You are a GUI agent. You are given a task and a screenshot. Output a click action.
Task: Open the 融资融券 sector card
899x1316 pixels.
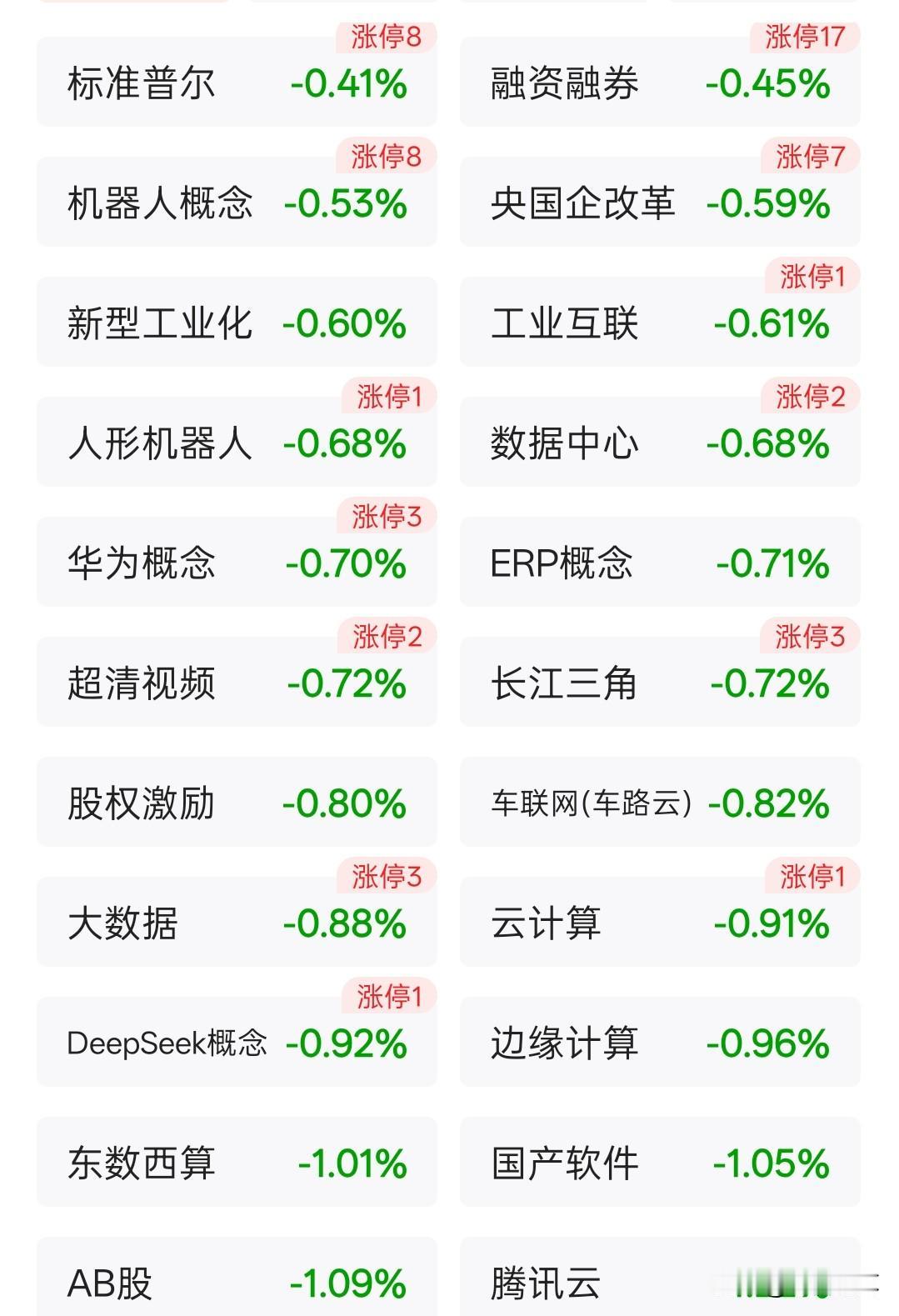tap(660, 82)
